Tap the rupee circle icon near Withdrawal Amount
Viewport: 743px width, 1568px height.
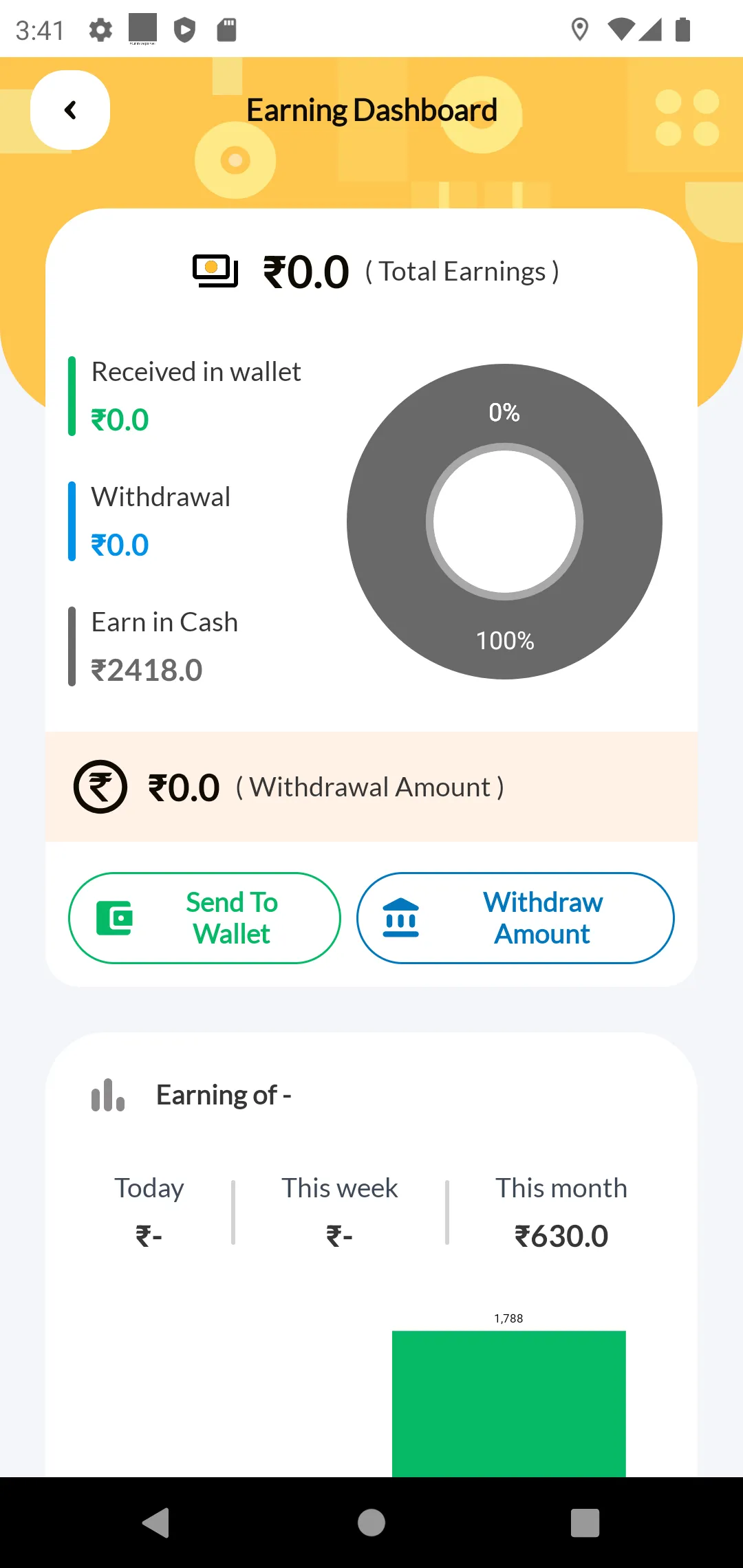100,787
